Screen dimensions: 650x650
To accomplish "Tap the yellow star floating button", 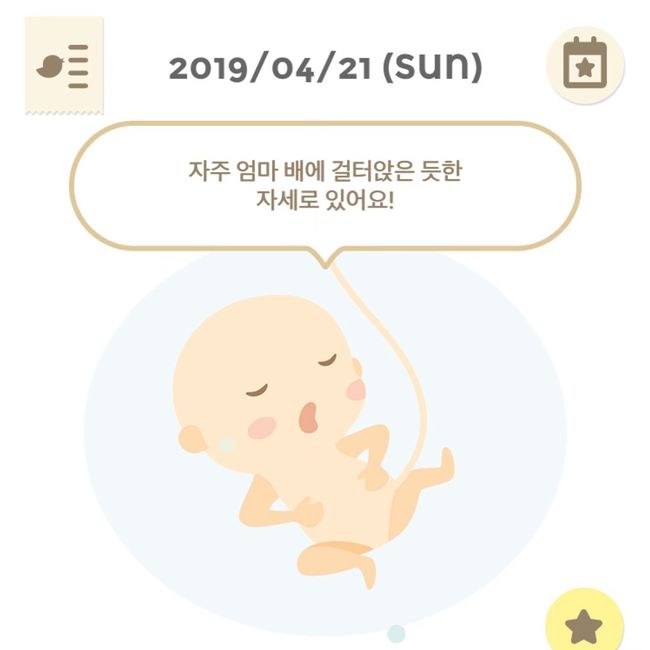I will 585,624.
